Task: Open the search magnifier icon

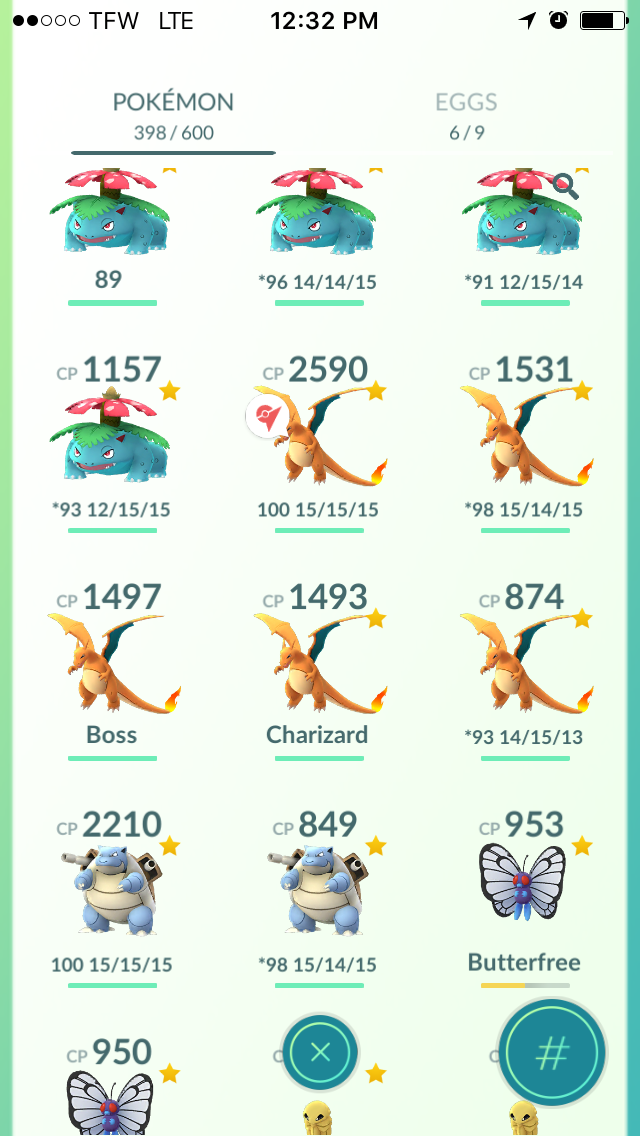Action: pos(565,186)
